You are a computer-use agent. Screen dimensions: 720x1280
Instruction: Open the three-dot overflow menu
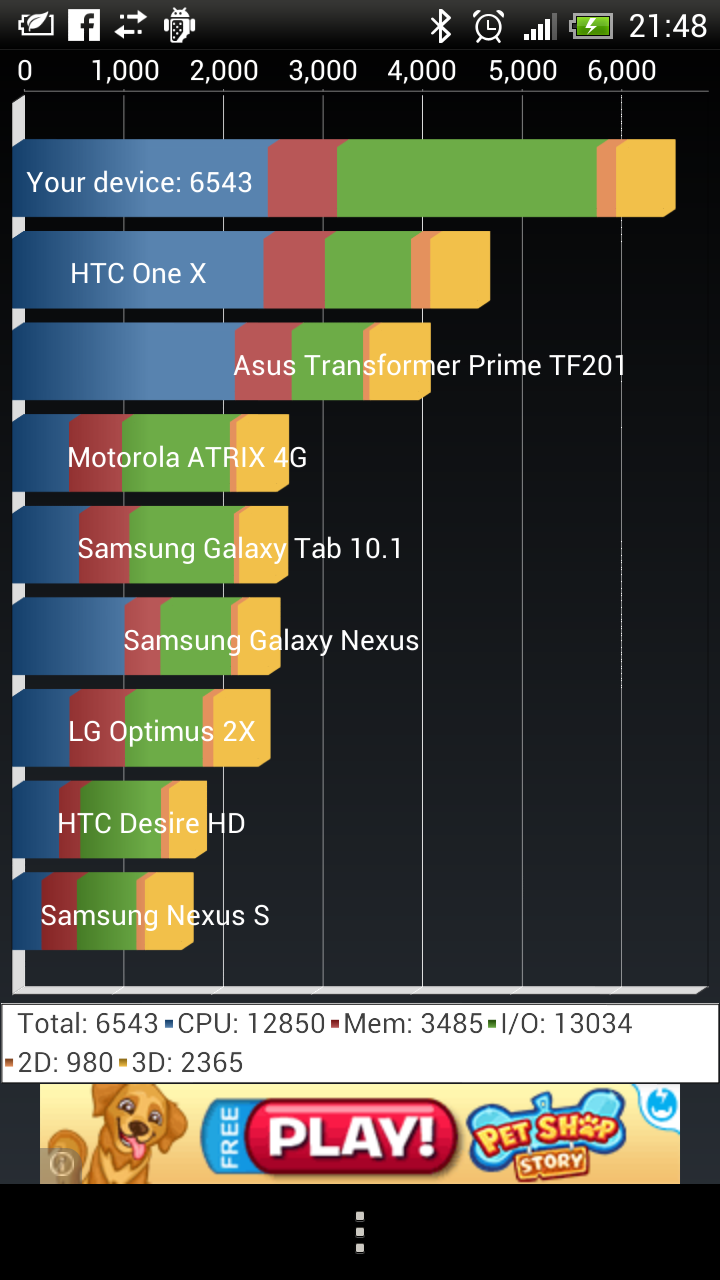click(x=360, y=1232)
